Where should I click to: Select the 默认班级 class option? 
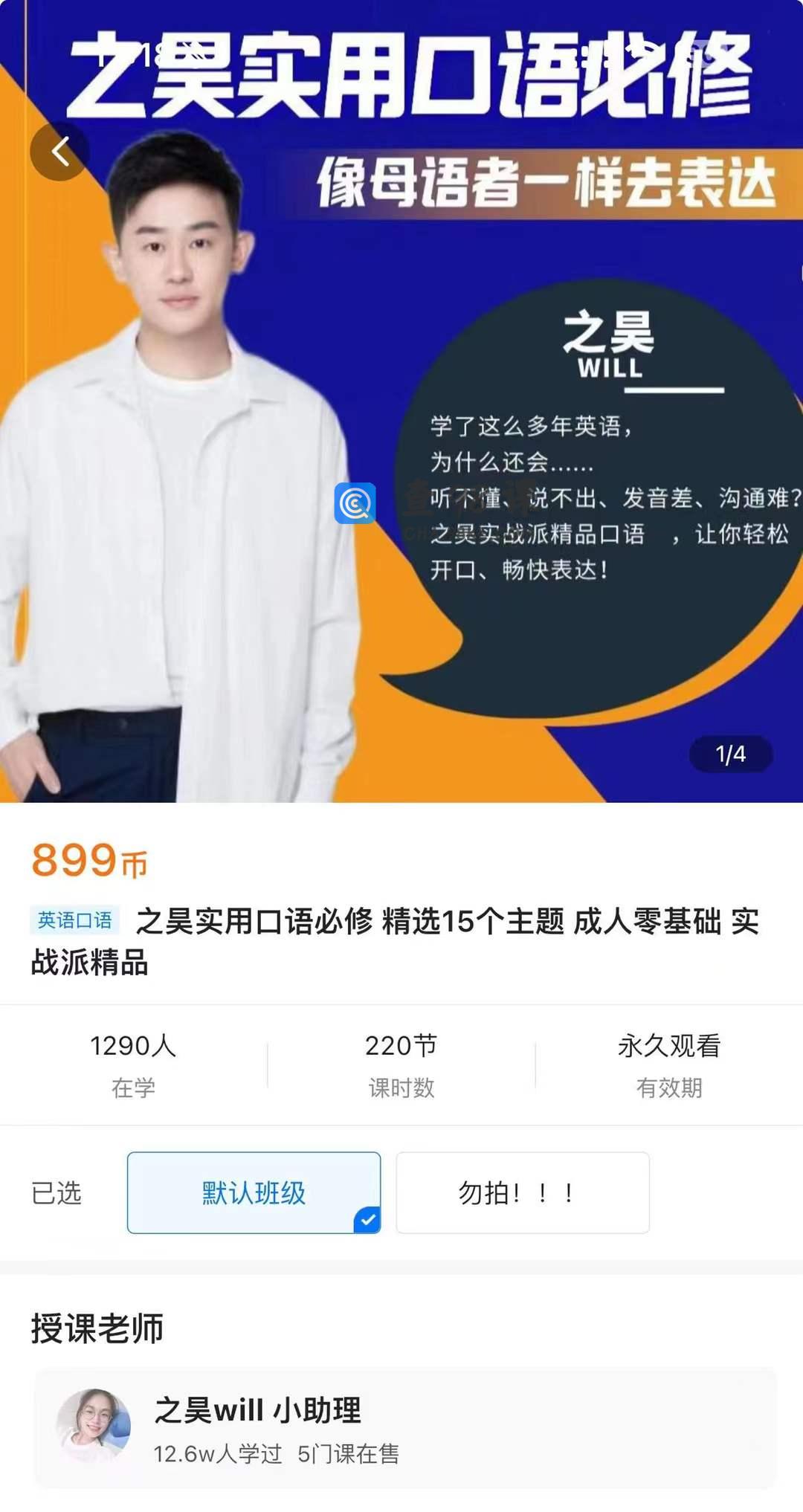click(254, 1193)
